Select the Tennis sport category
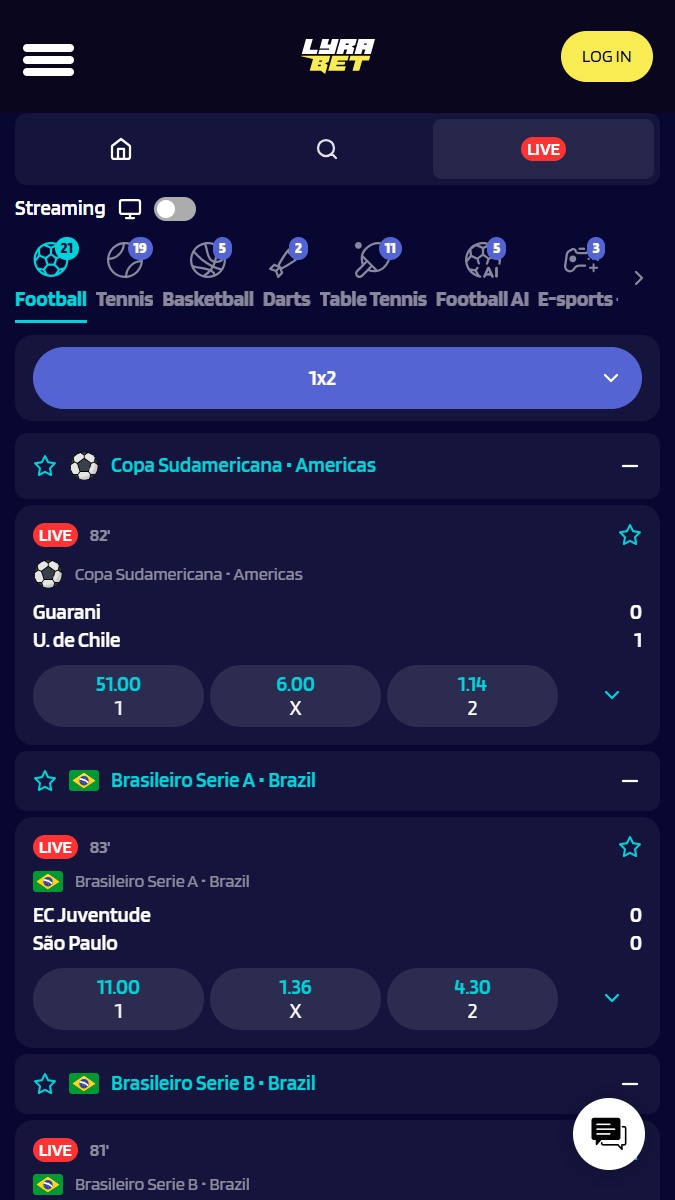Image resolution: width=675 pixels, height=1200 pixels. coord(125,274)
